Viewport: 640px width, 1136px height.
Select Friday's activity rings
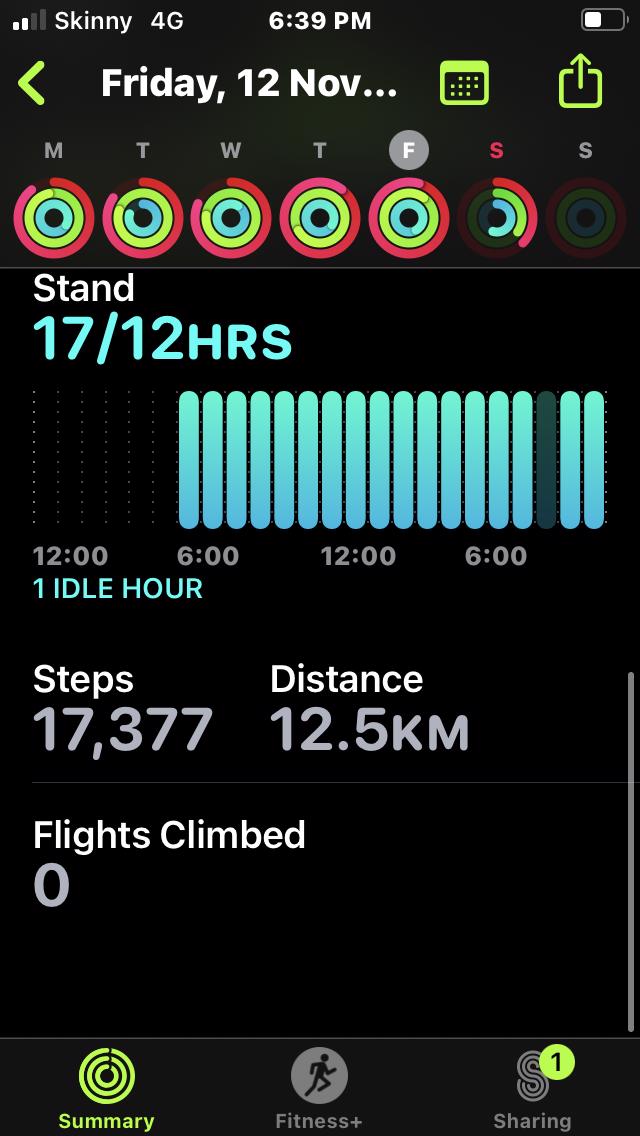pos(408,217)
